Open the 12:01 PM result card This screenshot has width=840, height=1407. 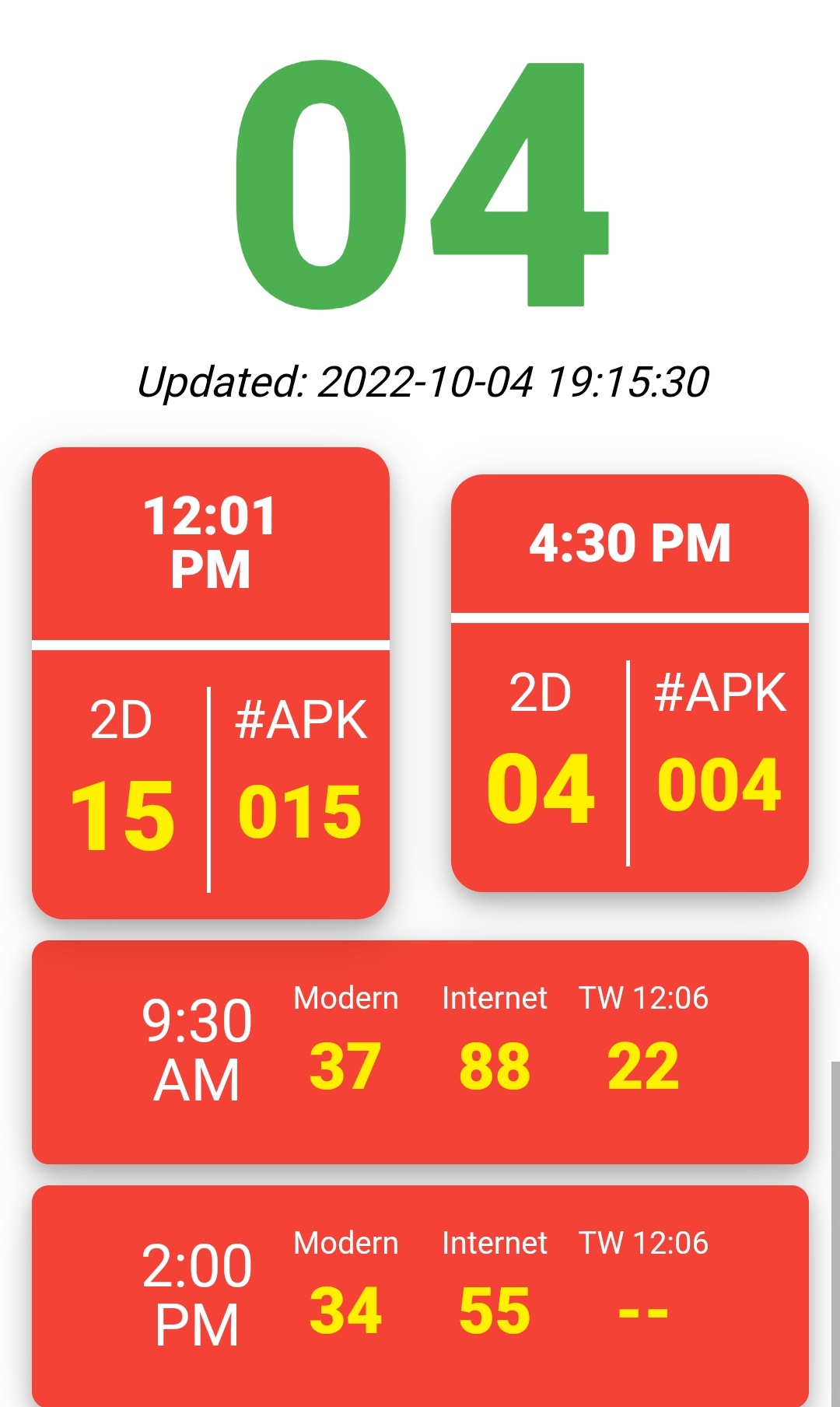click(x=210, y=683)
